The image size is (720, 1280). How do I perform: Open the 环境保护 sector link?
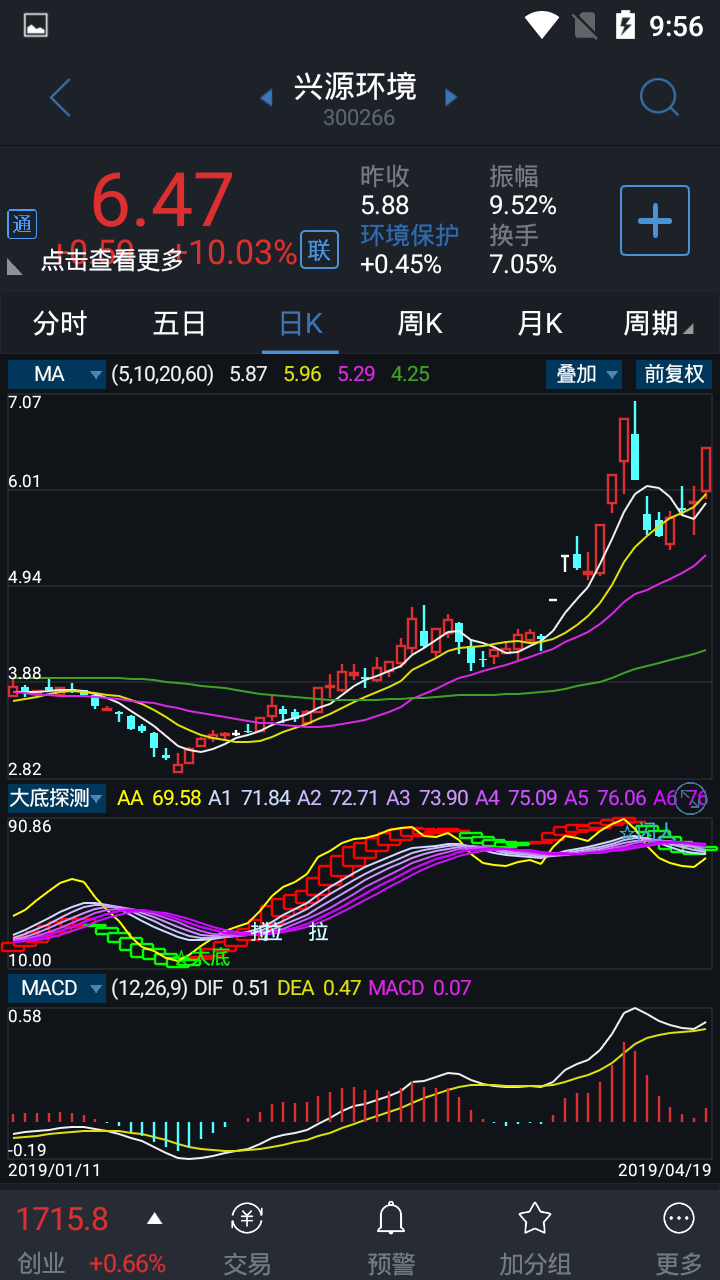click(x=409, y=235)
